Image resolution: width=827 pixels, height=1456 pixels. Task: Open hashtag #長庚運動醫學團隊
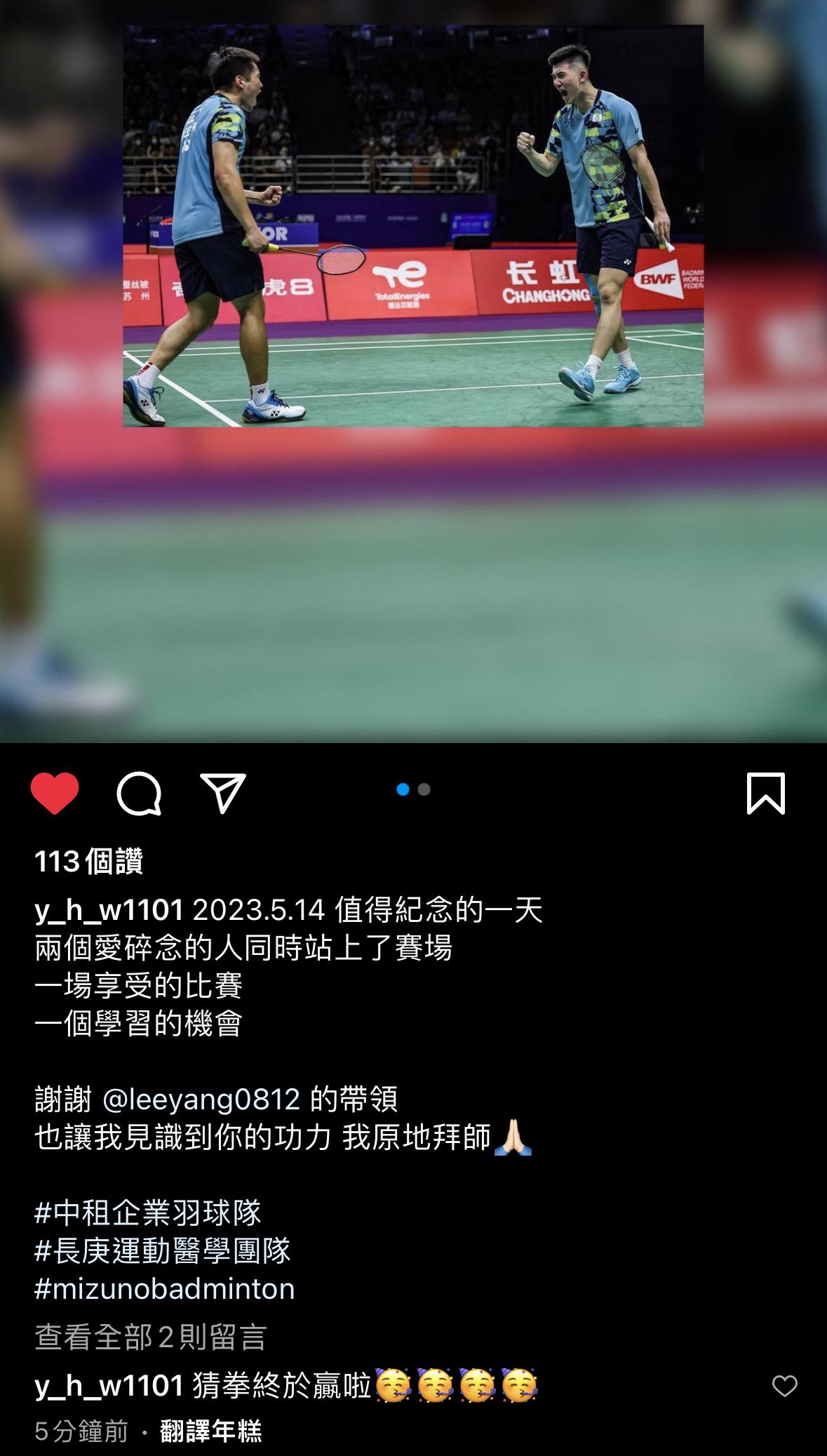pyautogui.click(x=163, y=1250)
